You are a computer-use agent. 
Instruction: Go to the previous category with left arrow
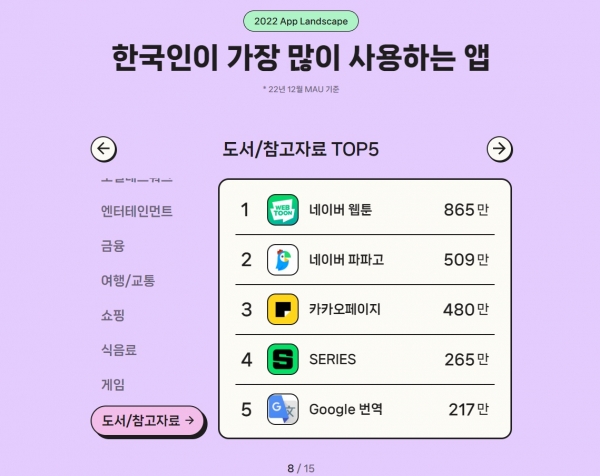(104, 149)
